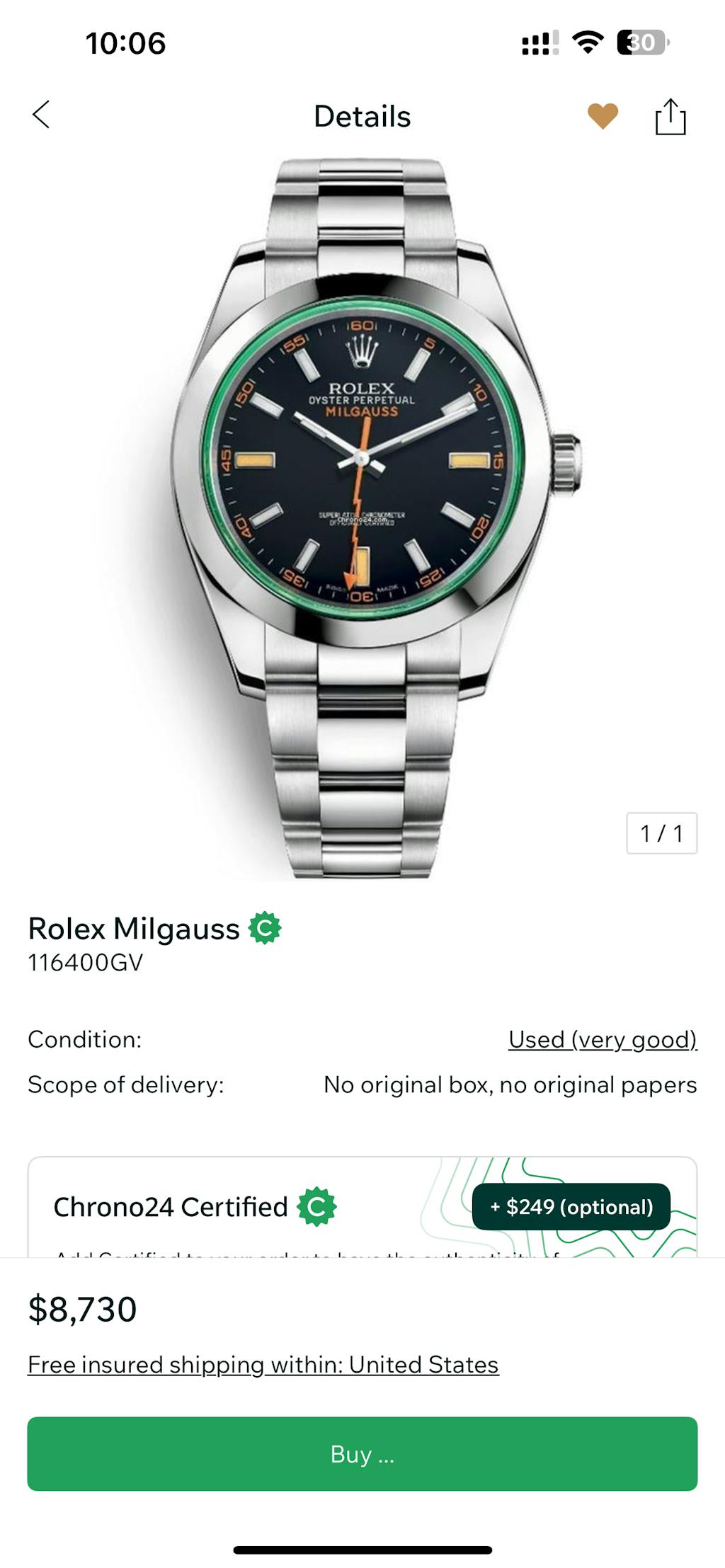Open the Chrono24 Certified card
Image resolution: width=725 pixels, height=1568 pixels.
pyautogui.click(x=212, y=1208)
